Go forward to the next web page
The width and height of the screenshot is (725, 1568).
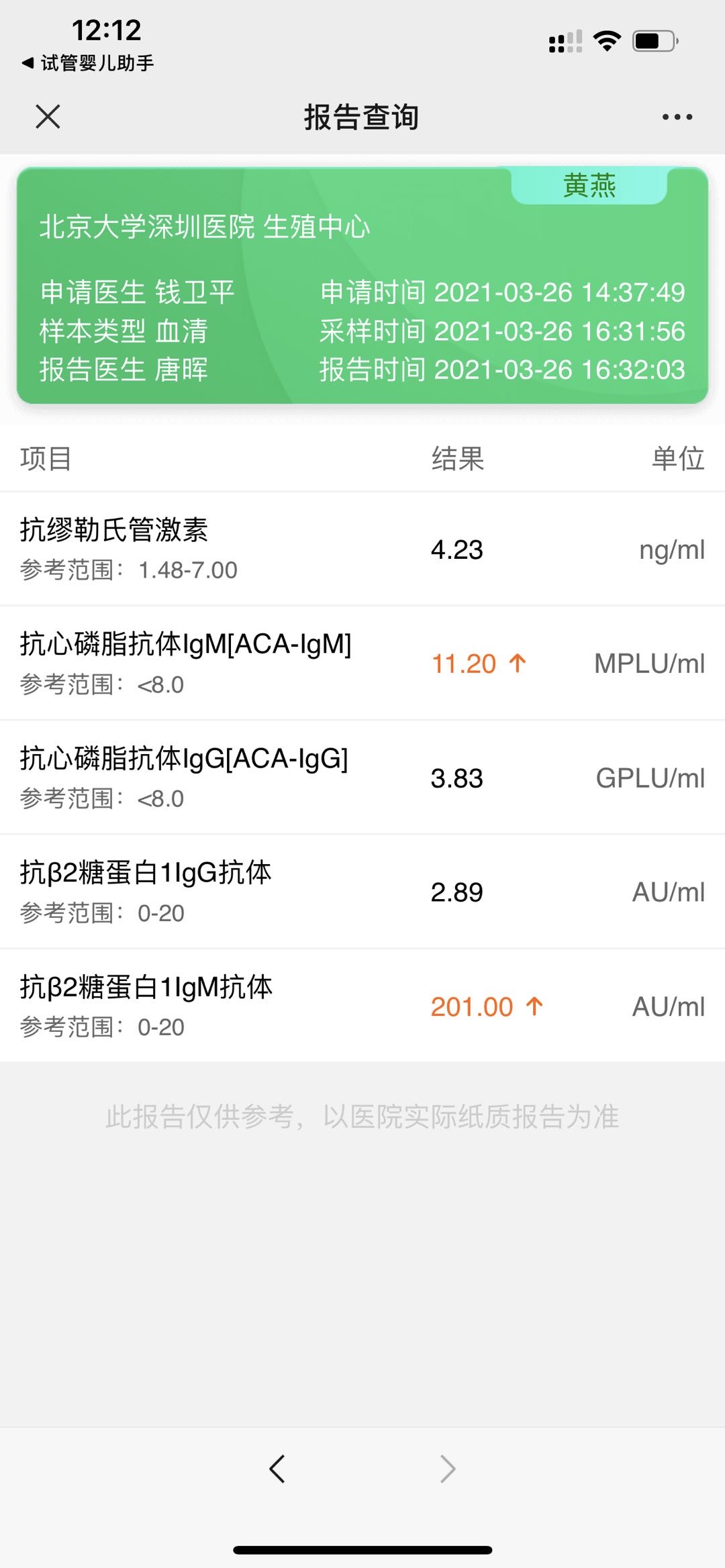click(448, 1469)
